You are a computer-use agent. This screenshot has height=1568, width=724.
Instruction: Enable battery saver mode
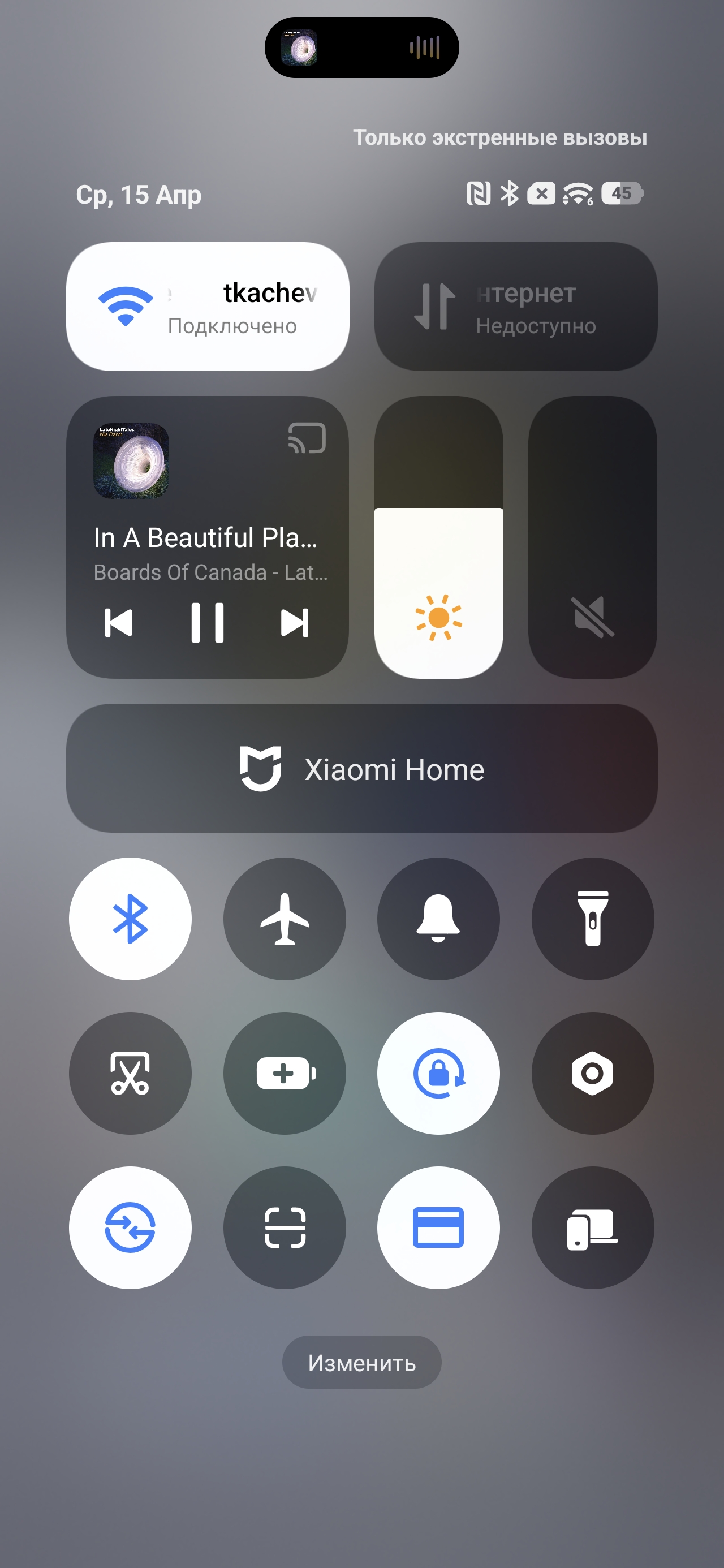pos(285,1073)
